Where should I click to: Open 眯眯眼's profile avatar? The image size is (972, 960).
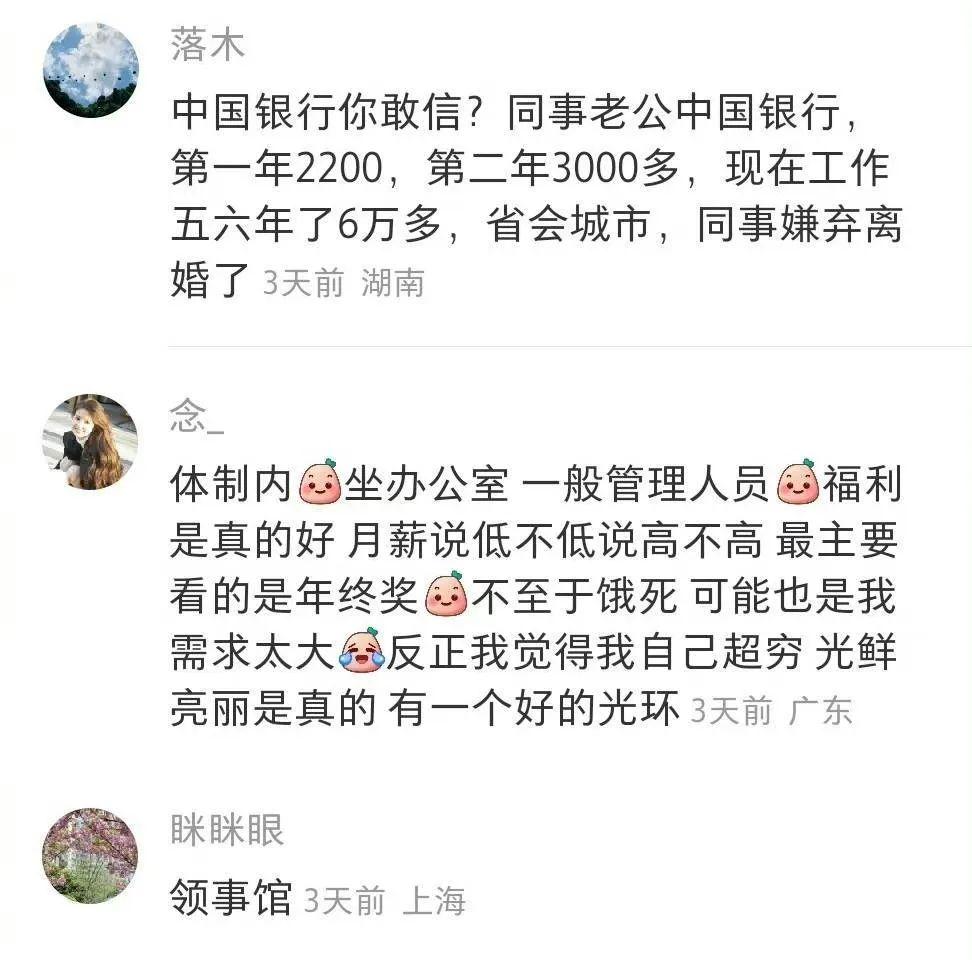[x=91, y=856]
